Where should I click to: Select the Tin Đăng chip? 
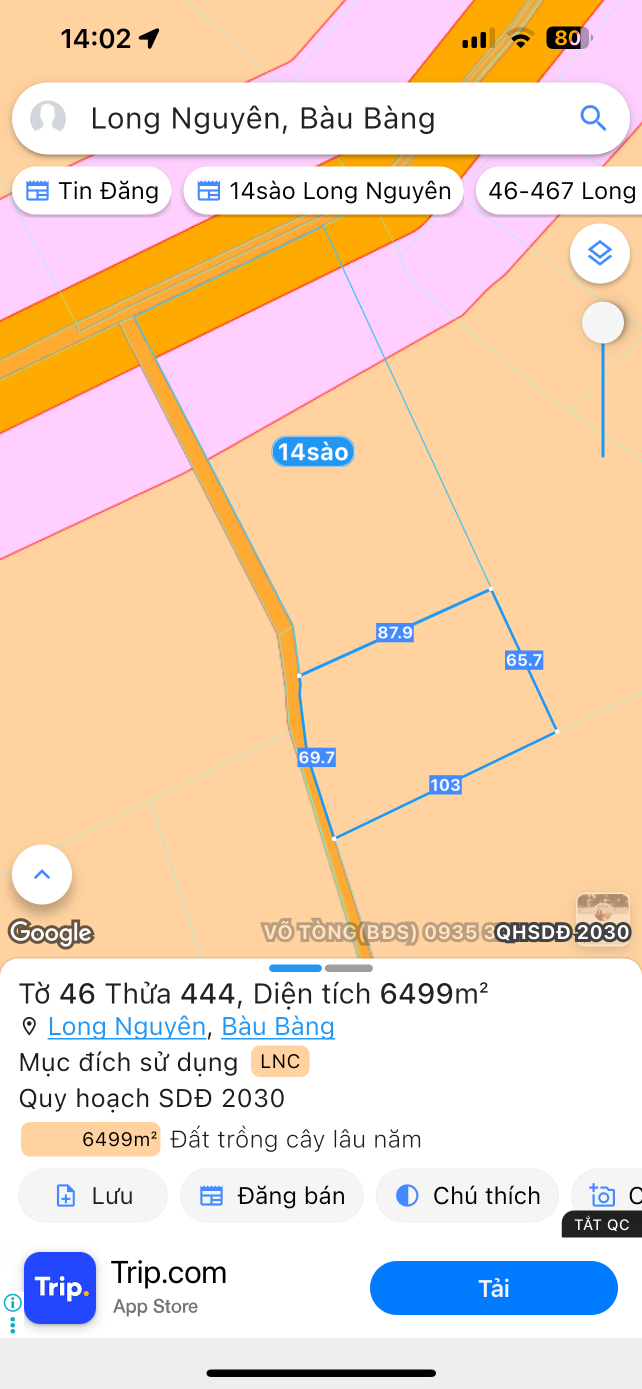click(92, 191)
